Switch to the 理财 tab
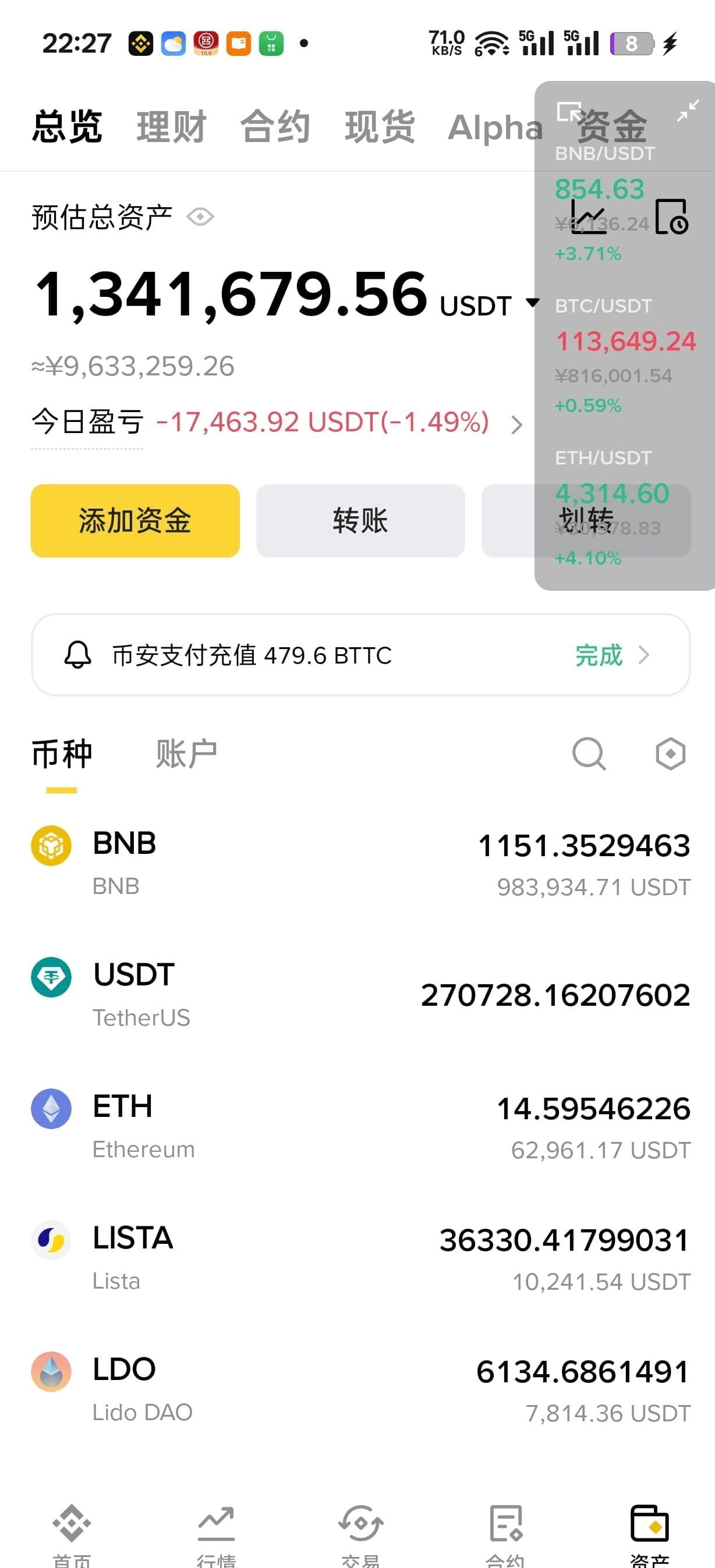Viewport: 715px width, 1568px height. point(171,127)
